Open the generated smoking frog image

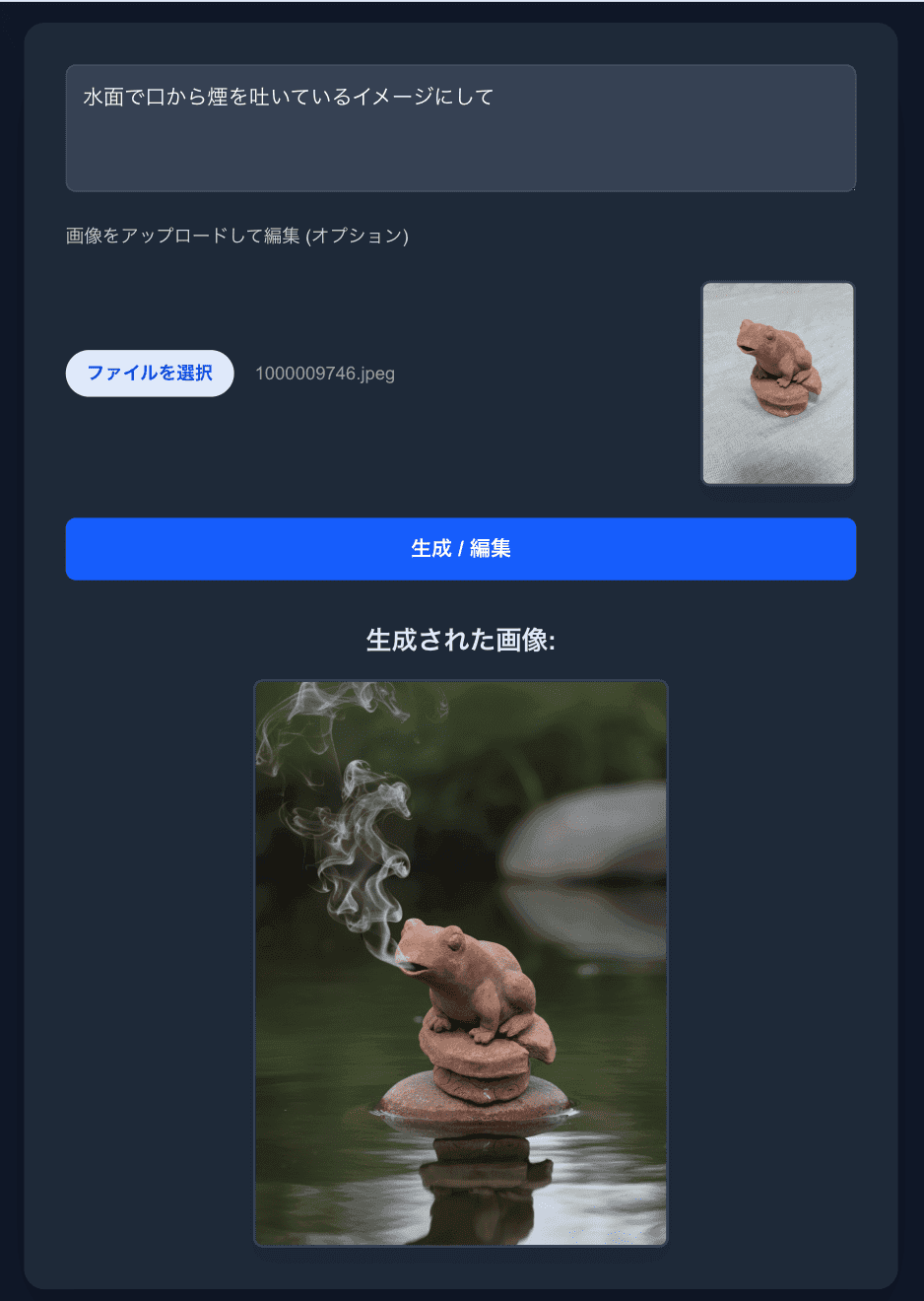pos(460,963)
